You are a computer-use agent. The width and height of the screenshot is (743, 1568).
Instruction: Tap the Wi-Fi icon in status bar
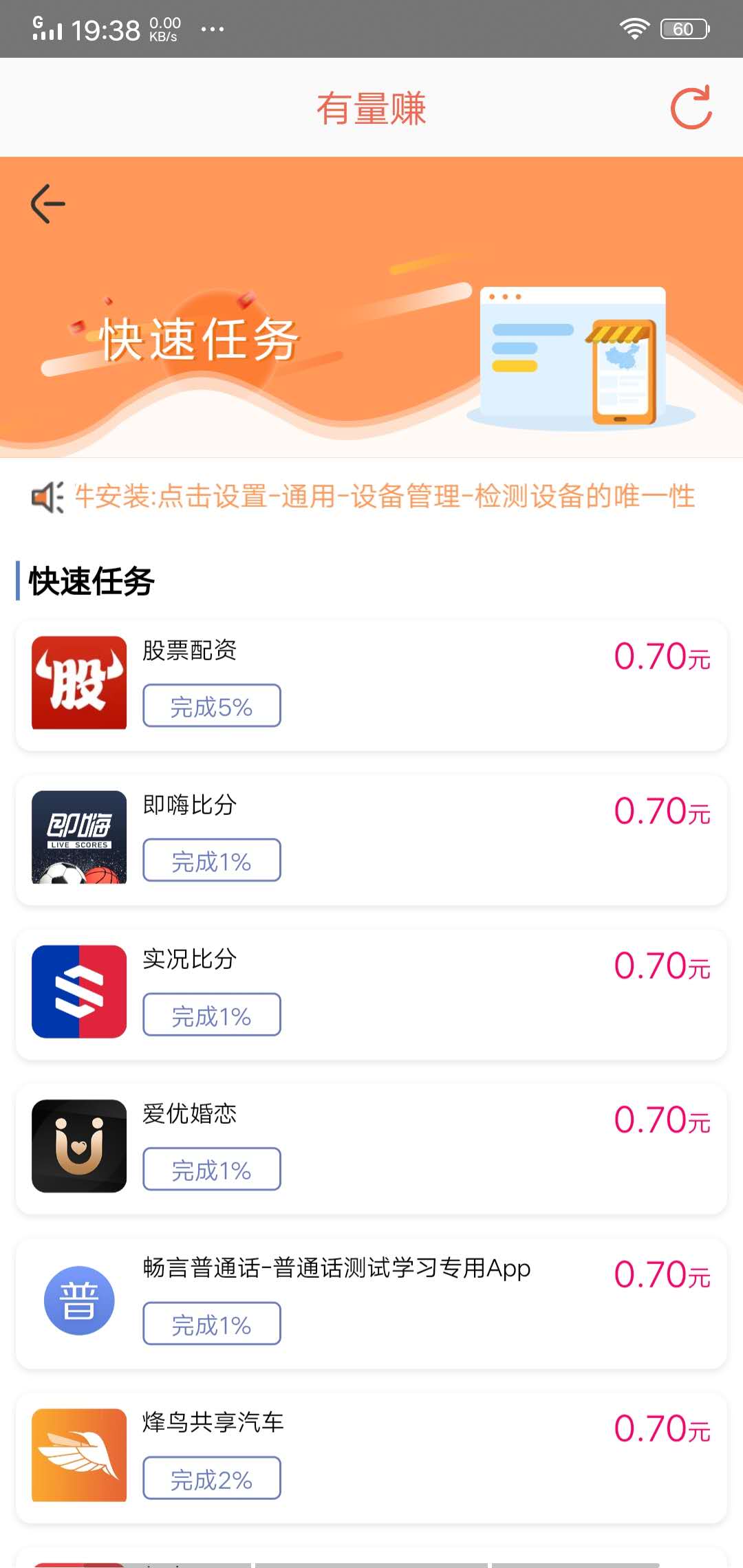pyautogui.click(x=634, y=28)
